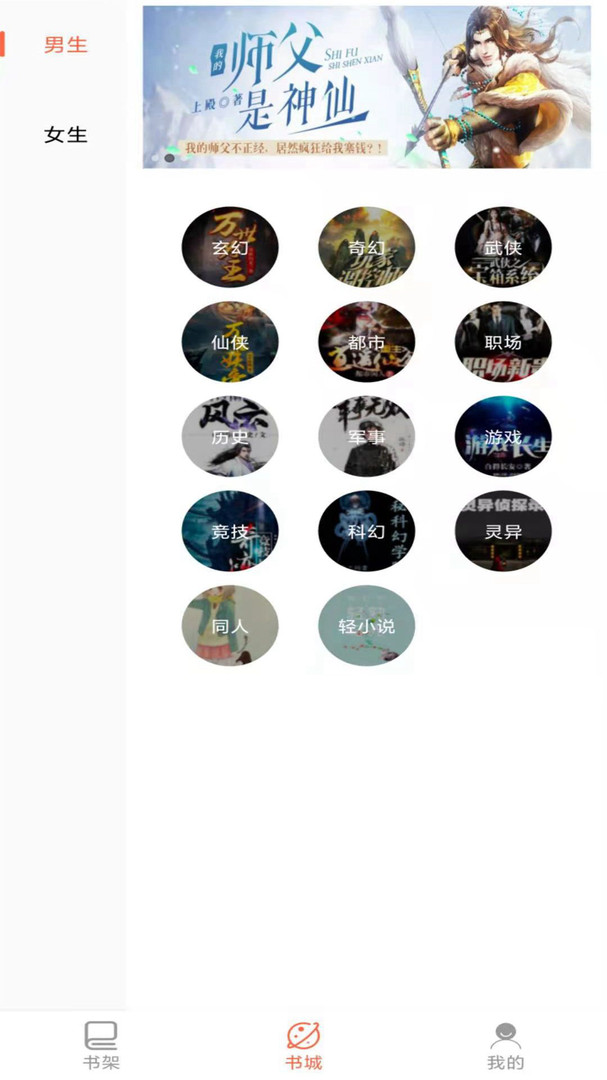The height and width of the screenshot is (1080, 607).
Task: Select the 仙侠 genre
Action: click(230, 342)
